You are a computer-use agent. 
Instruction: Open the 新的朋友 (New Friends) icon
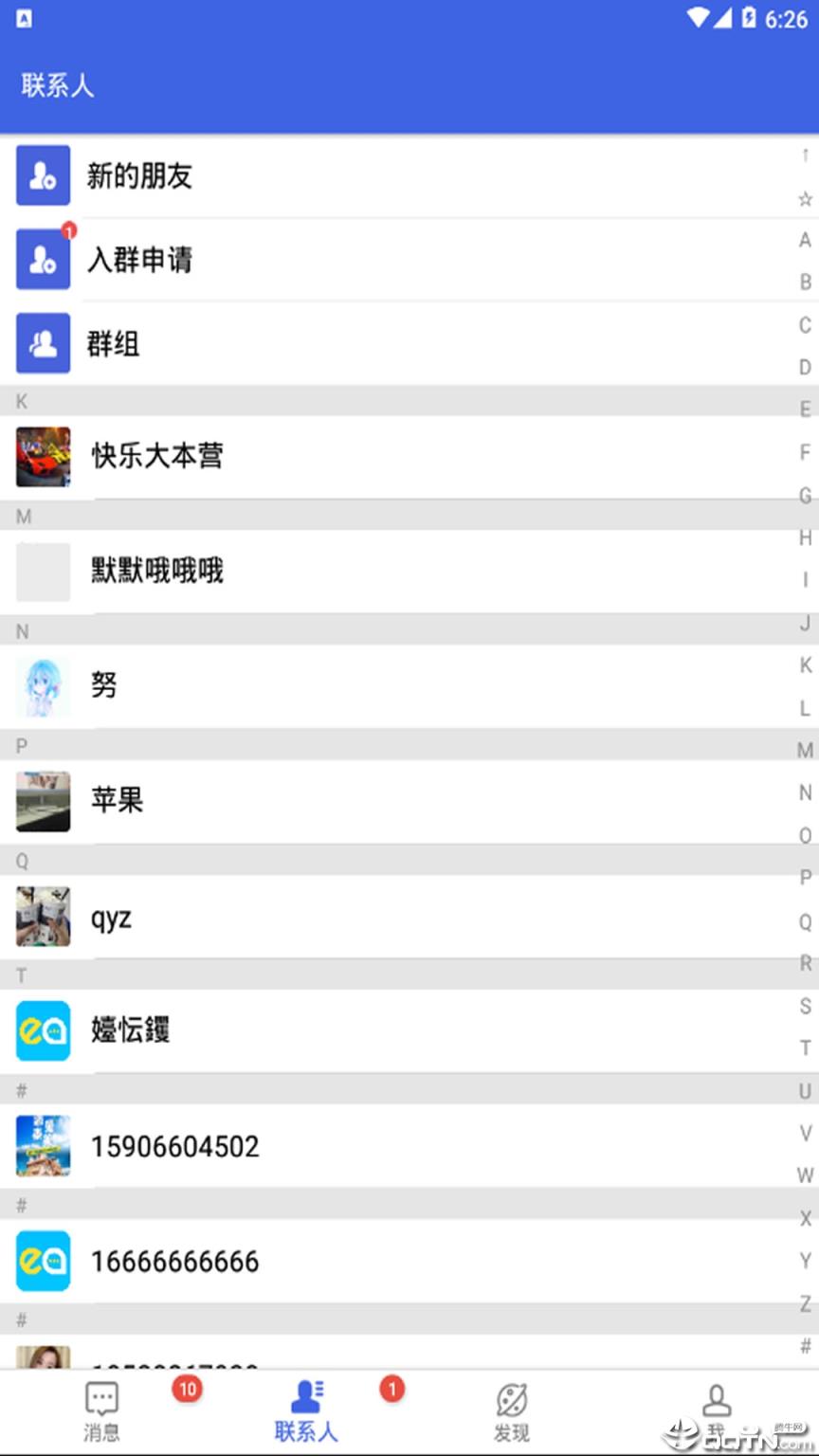(x=43, y=176)
